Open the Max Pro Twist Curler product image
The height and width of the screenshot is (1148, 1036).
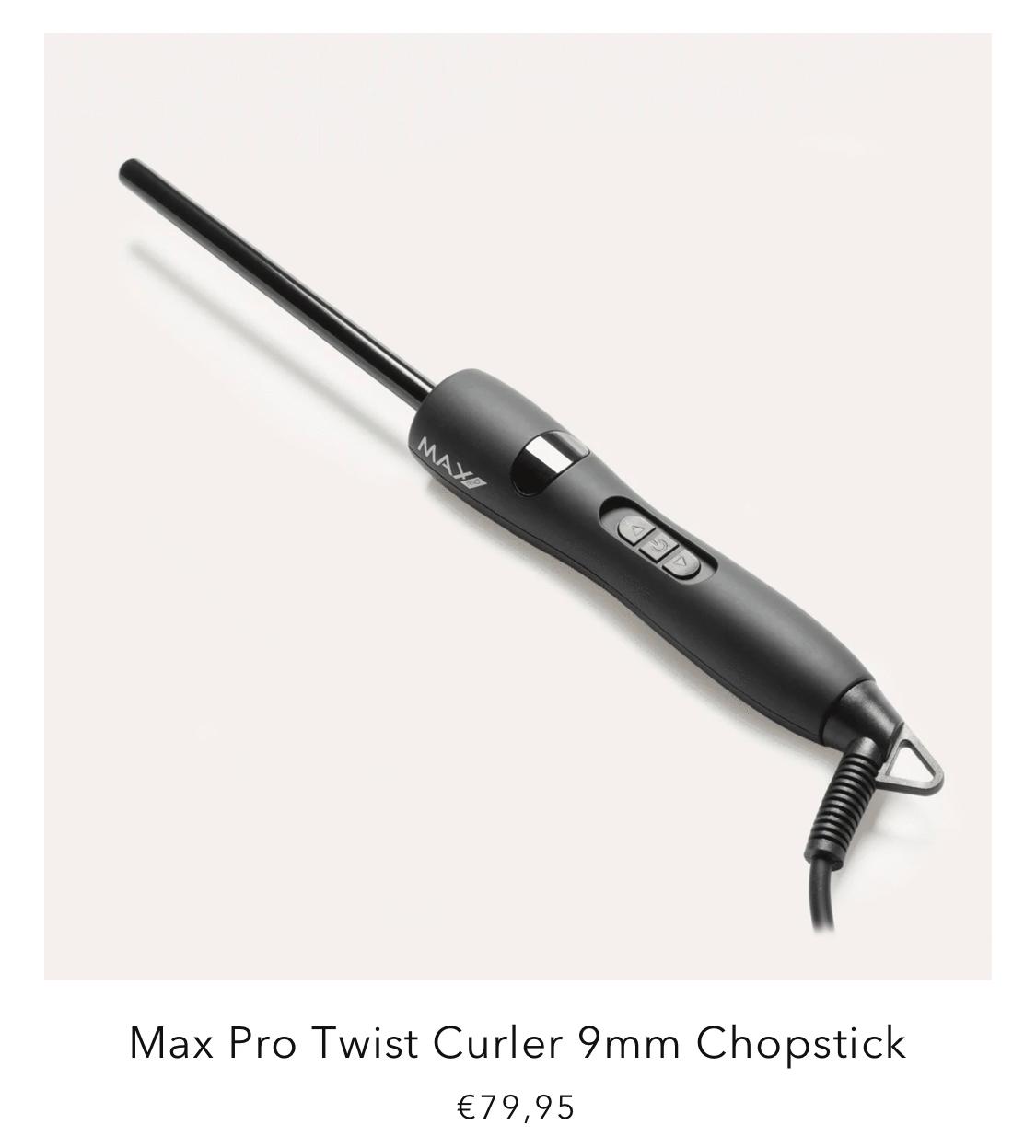[x=518, y=506]
